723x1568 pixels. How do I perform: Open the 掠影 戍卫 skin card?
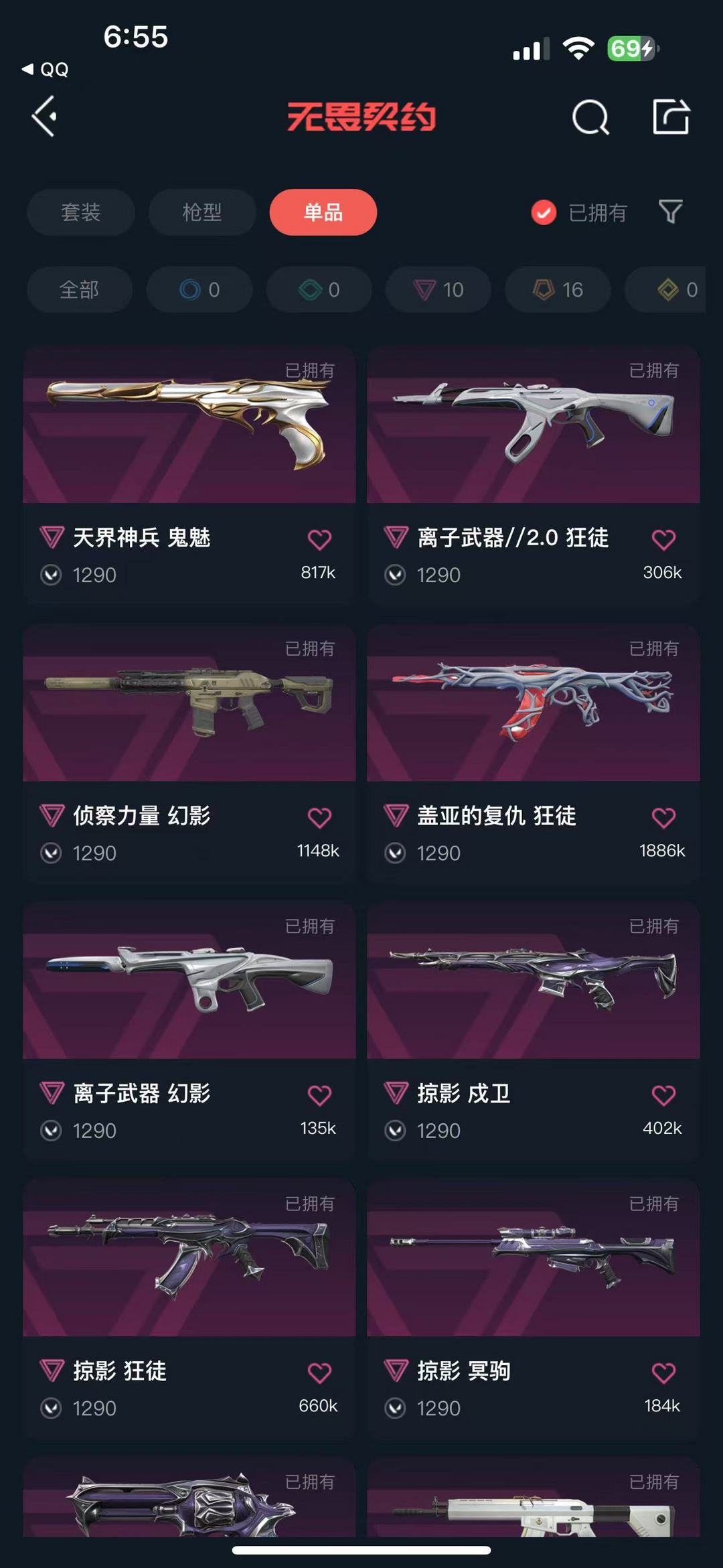click(x=534, y=1031)
